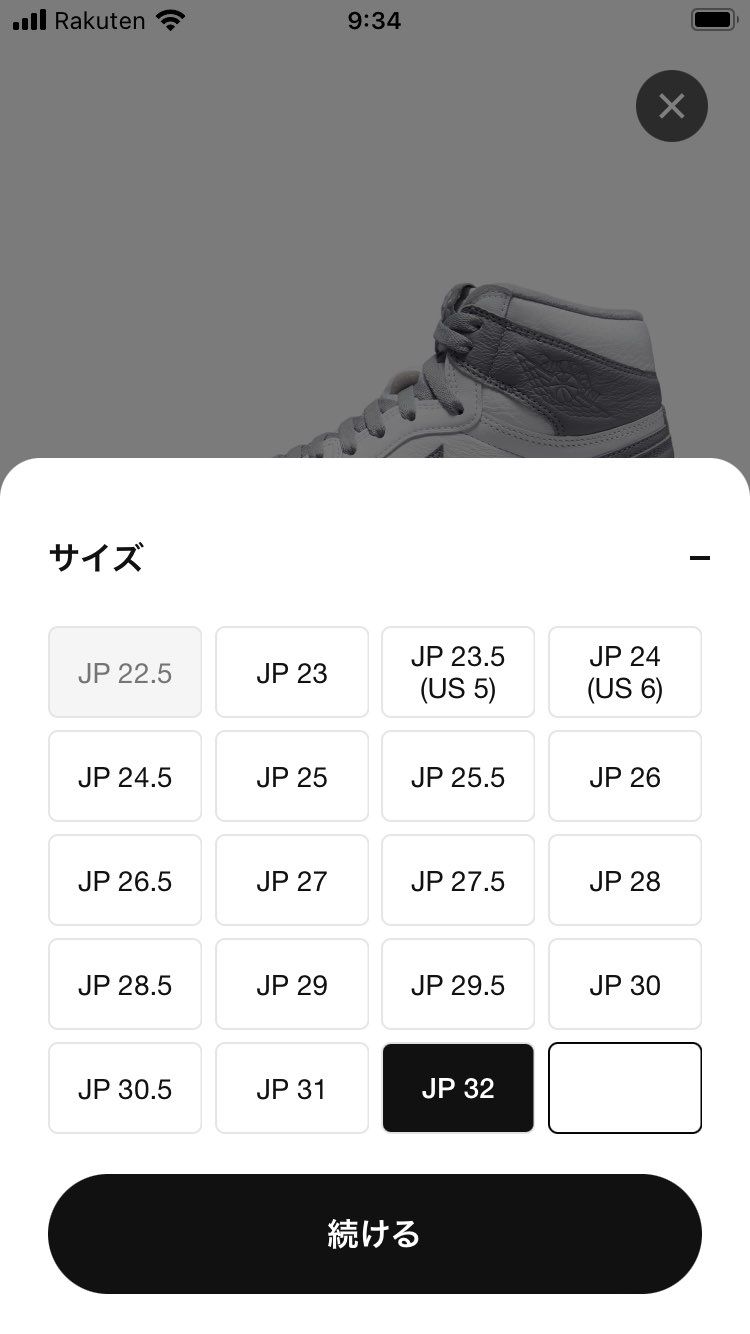
Task: Select size JP 30.5
Action: (124, 1088)
